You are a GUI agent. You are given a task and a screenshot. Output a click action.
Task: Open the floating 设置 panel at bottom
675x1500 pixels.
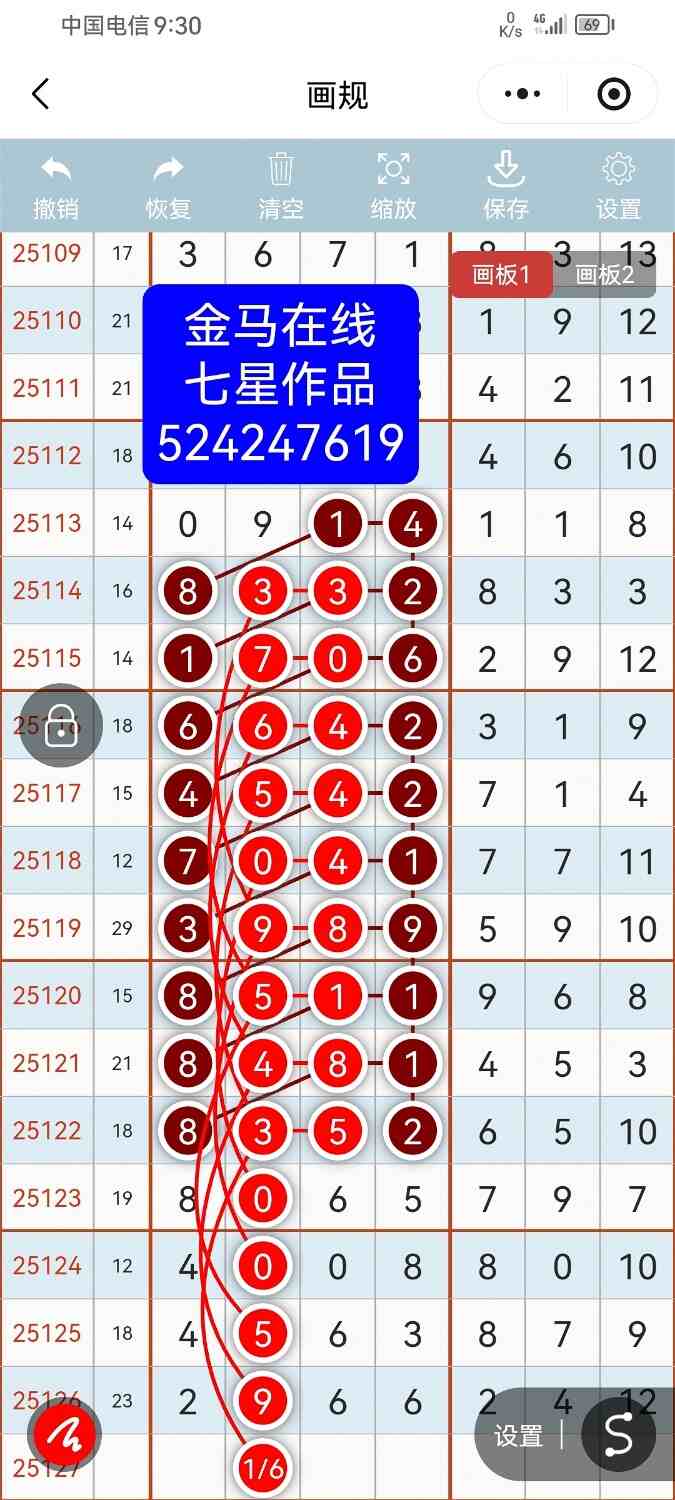(518, 1436)
